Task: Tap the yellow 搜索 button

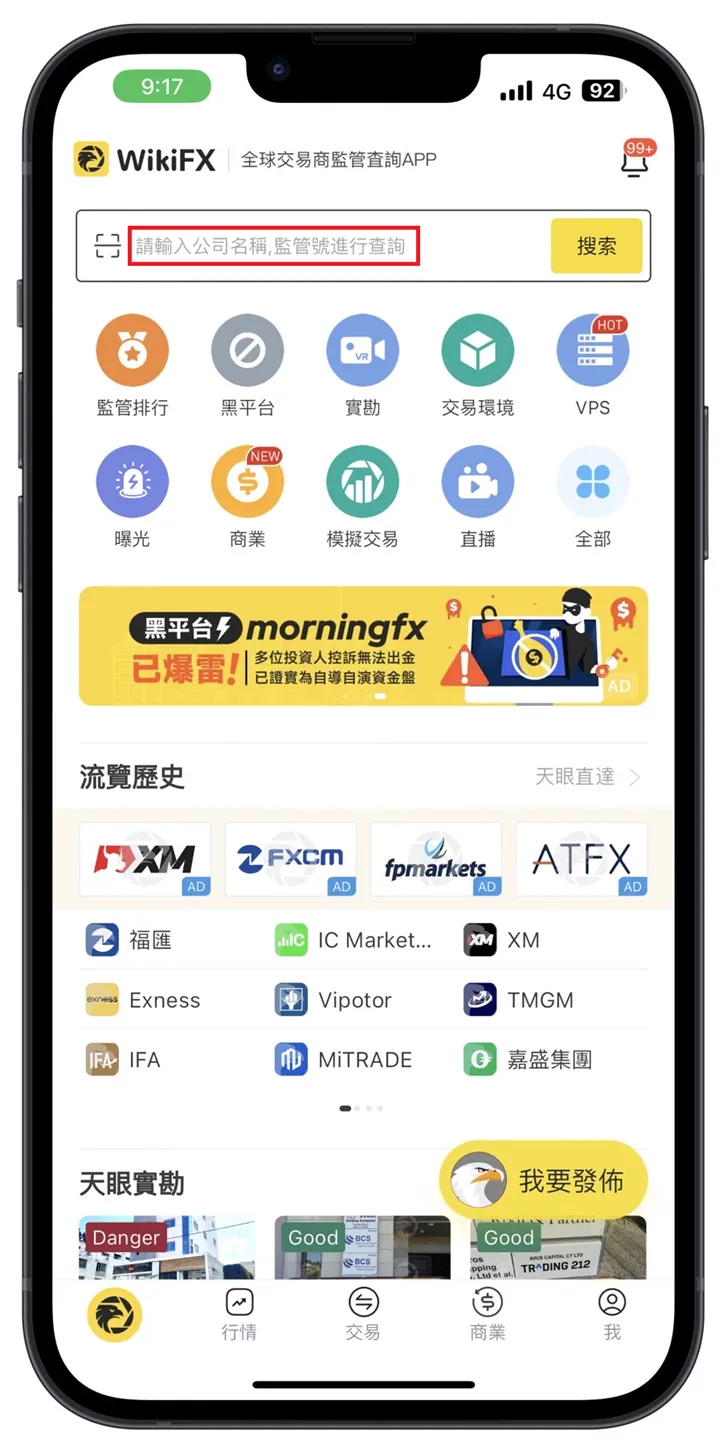Action: [x=596, y=246]
